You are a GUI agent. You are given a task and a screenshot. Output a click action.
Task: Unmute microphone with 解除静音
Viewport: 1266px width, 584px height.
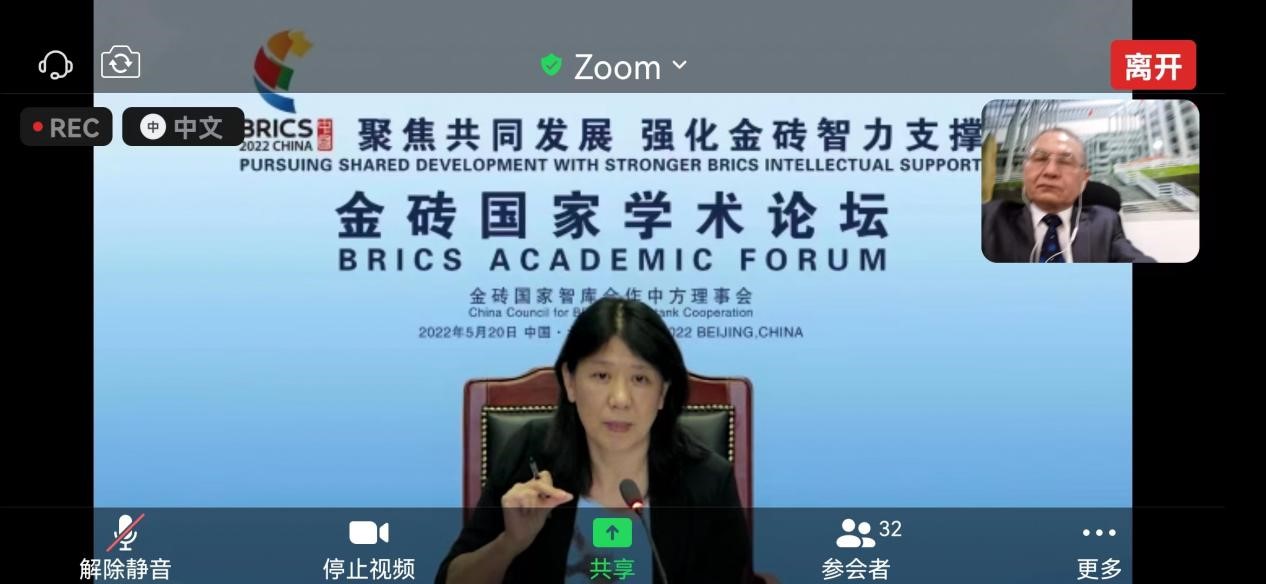(125, 546)
